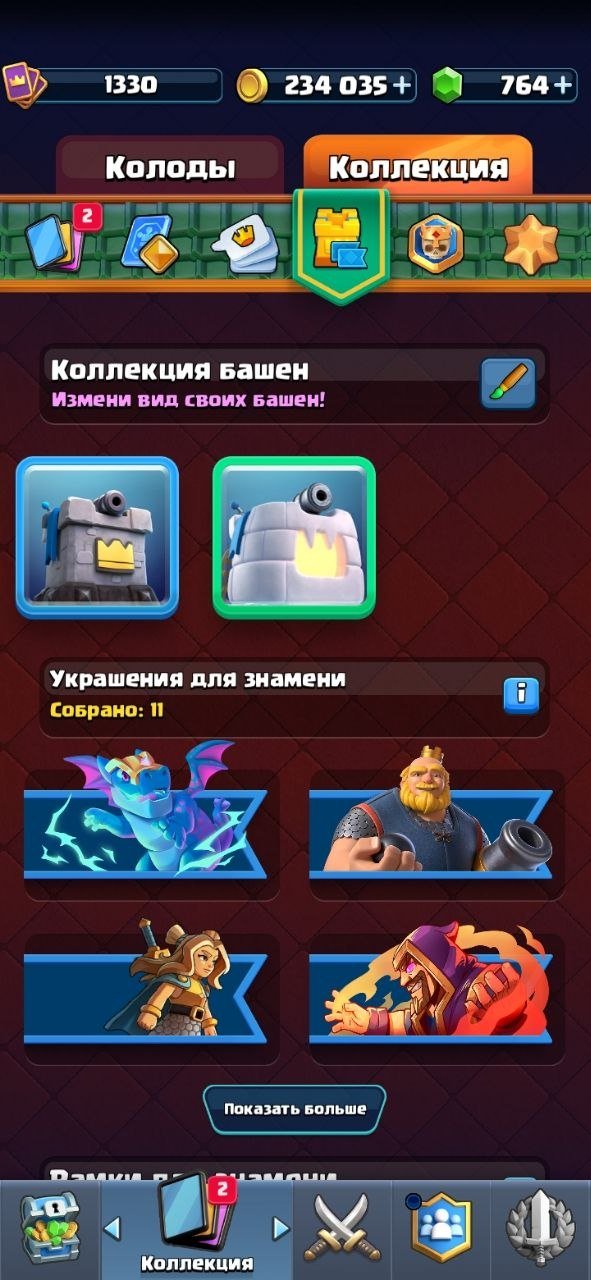The width and height of the screenshot is (591, 1280).
Task: Open info about Украшения для знамени
Action: (x=520, y=694)
